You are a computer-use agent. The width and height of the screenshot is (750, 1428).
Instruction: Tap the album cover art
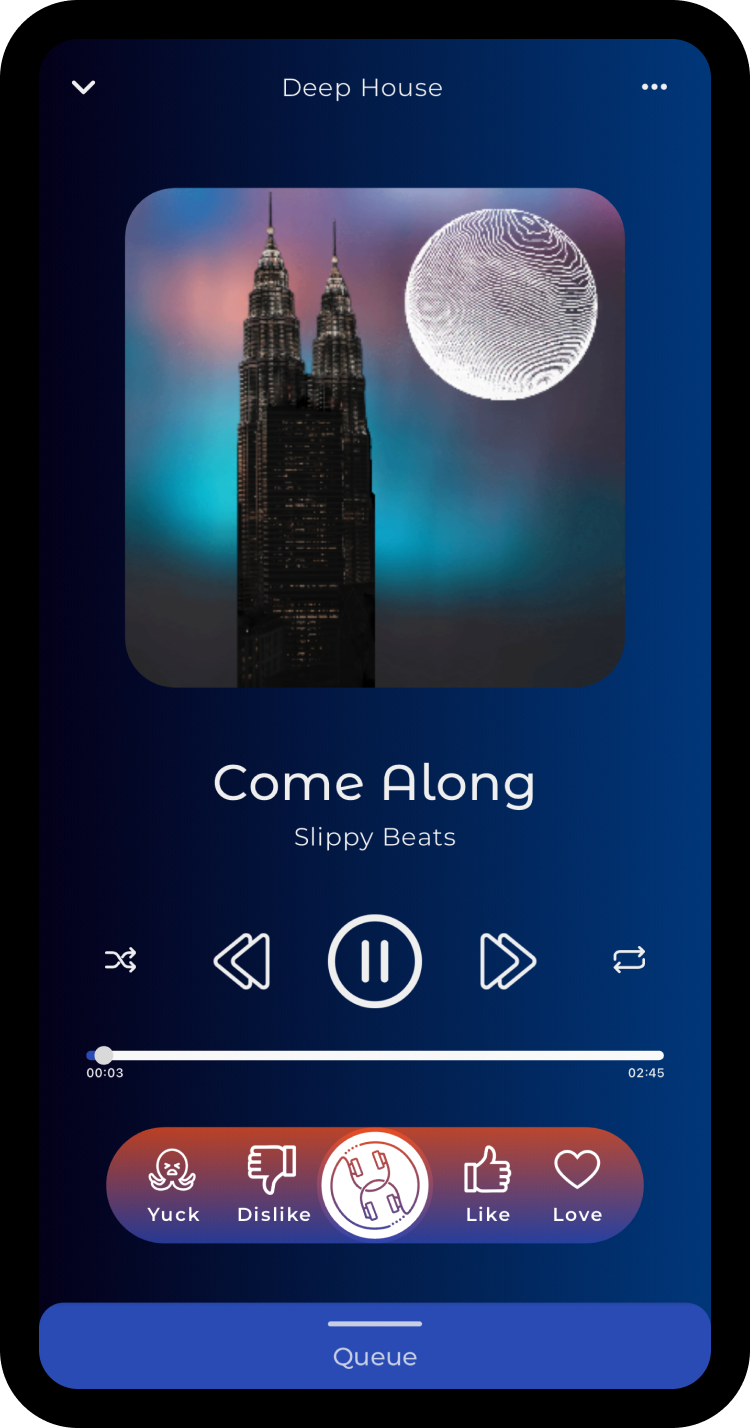click(x=375, y=438)
